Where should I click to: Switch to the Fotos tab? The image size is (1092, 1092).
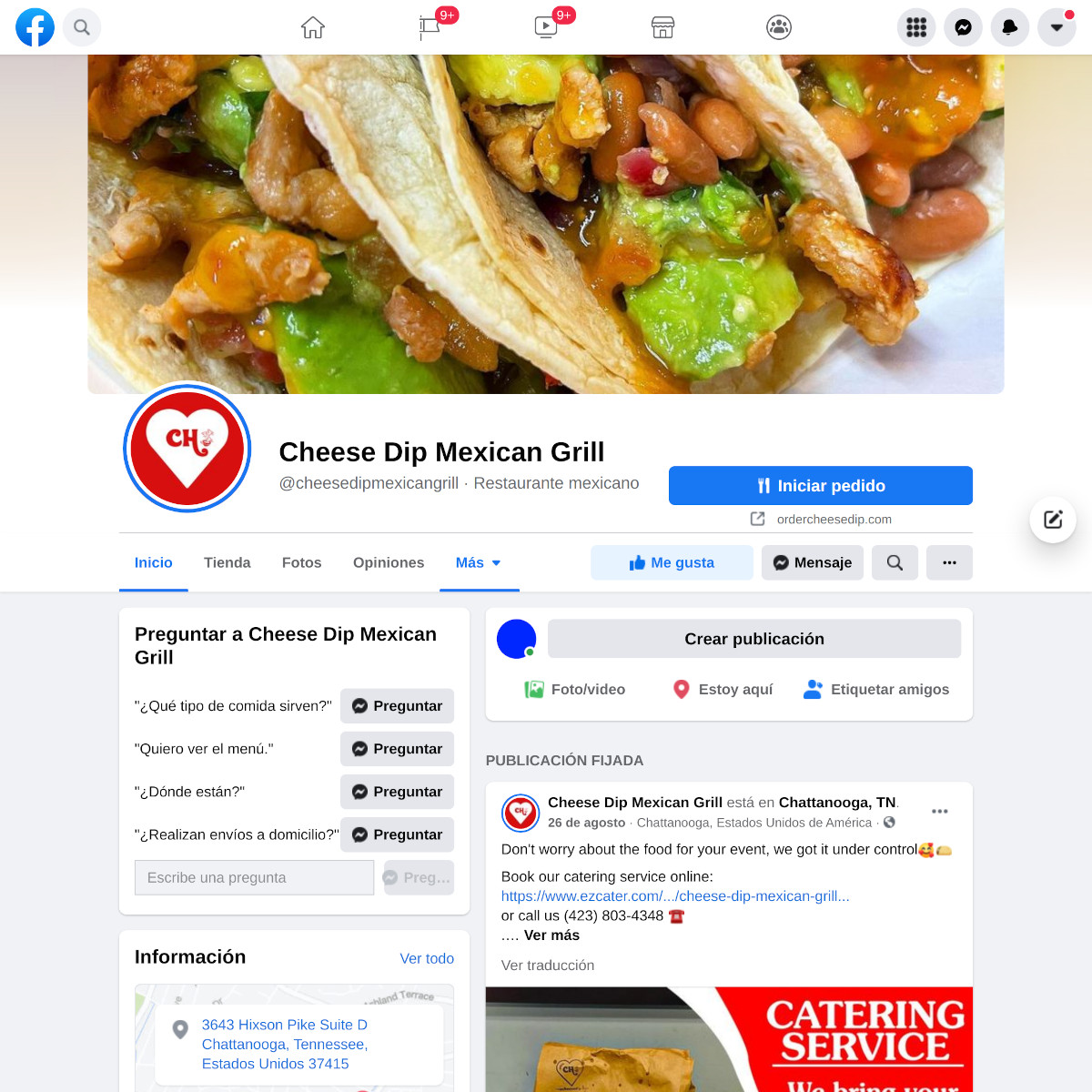pyautogui.click(x=301, y=562)
